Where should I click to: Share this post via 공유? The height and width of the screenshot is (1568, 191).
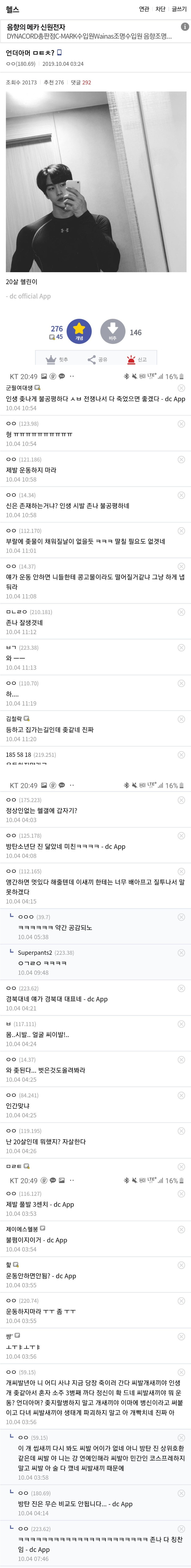(x=97, y=359)
